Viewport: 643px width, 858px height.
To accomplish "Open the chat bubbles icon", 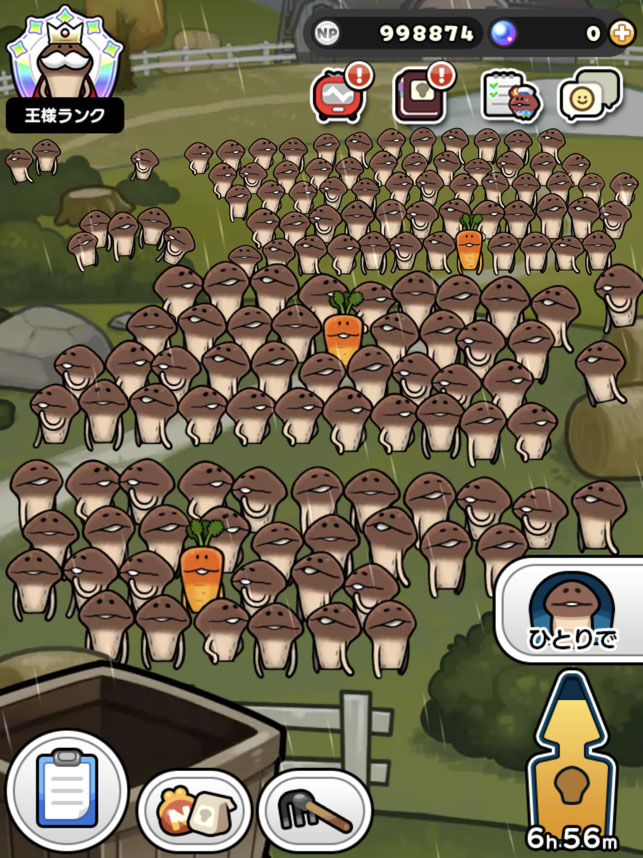I will 588,96.
